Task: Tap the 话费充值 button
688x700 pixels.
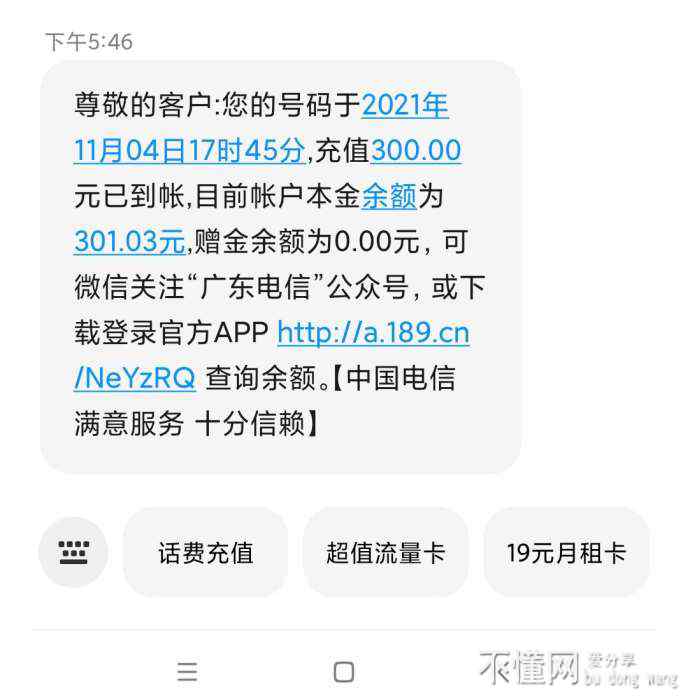Action: pyautogui.click(x=205, y=552)
